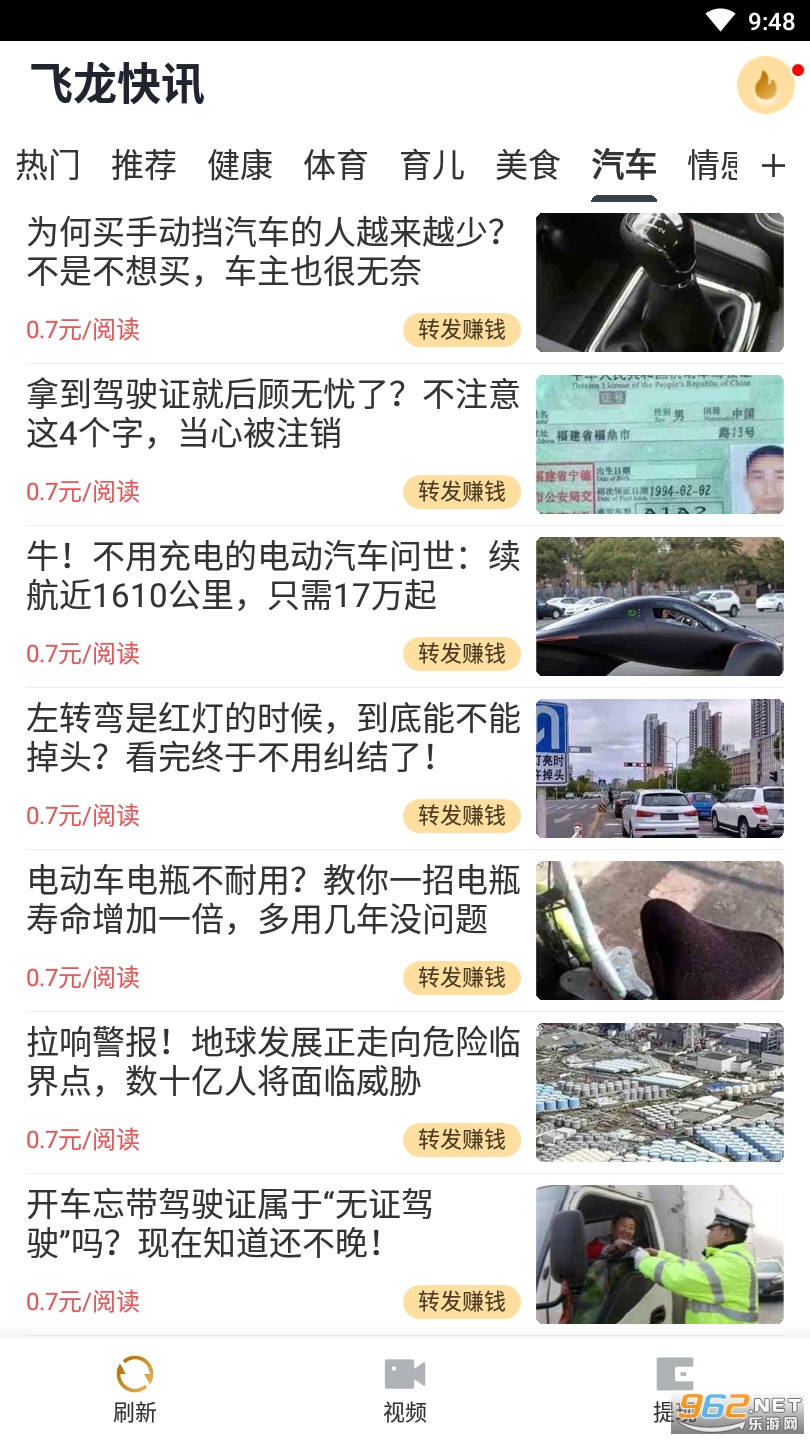Tap 转发赚钱 on the 拉响警报 article
Image resolution: width=810 pixels, height=1440 pixels.
pyautogui.click(x=462, y=1140)
